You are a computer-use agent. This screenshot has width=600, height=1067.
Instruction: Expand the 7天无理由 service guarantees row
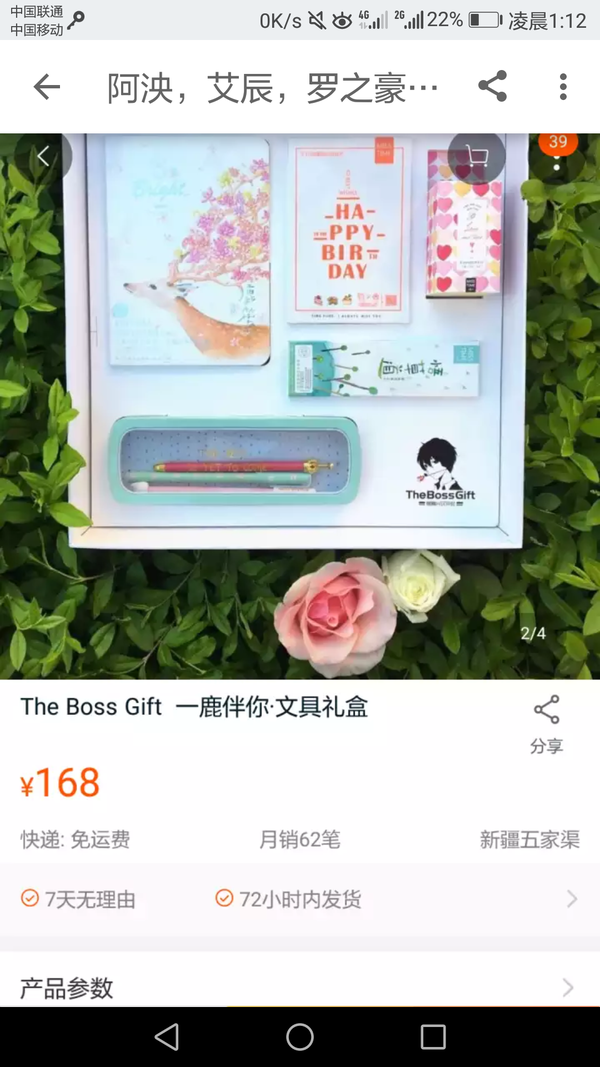tap(300, 899)
